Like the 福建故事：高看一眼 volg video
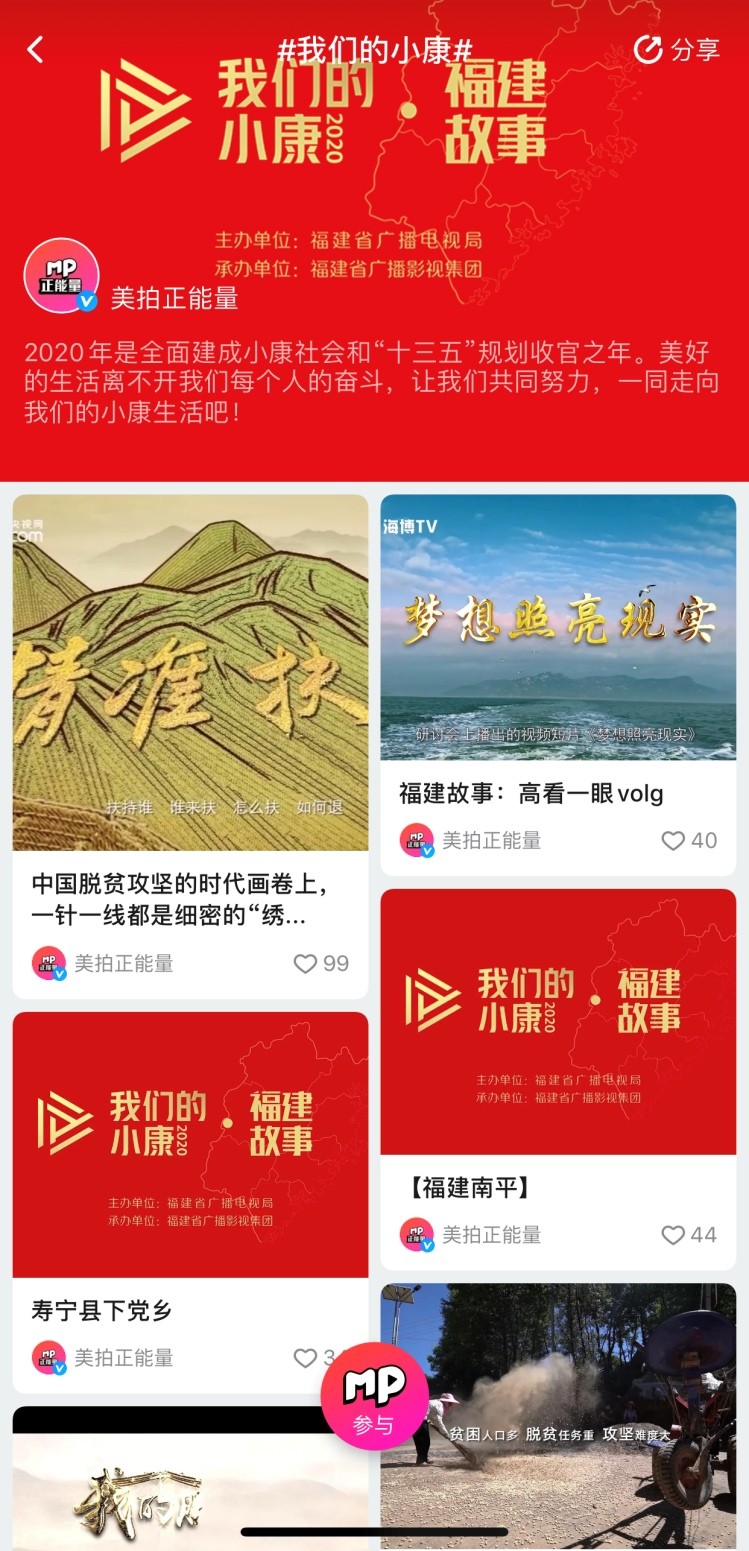This screenshot has width=749, height=1551. (689, 840)
